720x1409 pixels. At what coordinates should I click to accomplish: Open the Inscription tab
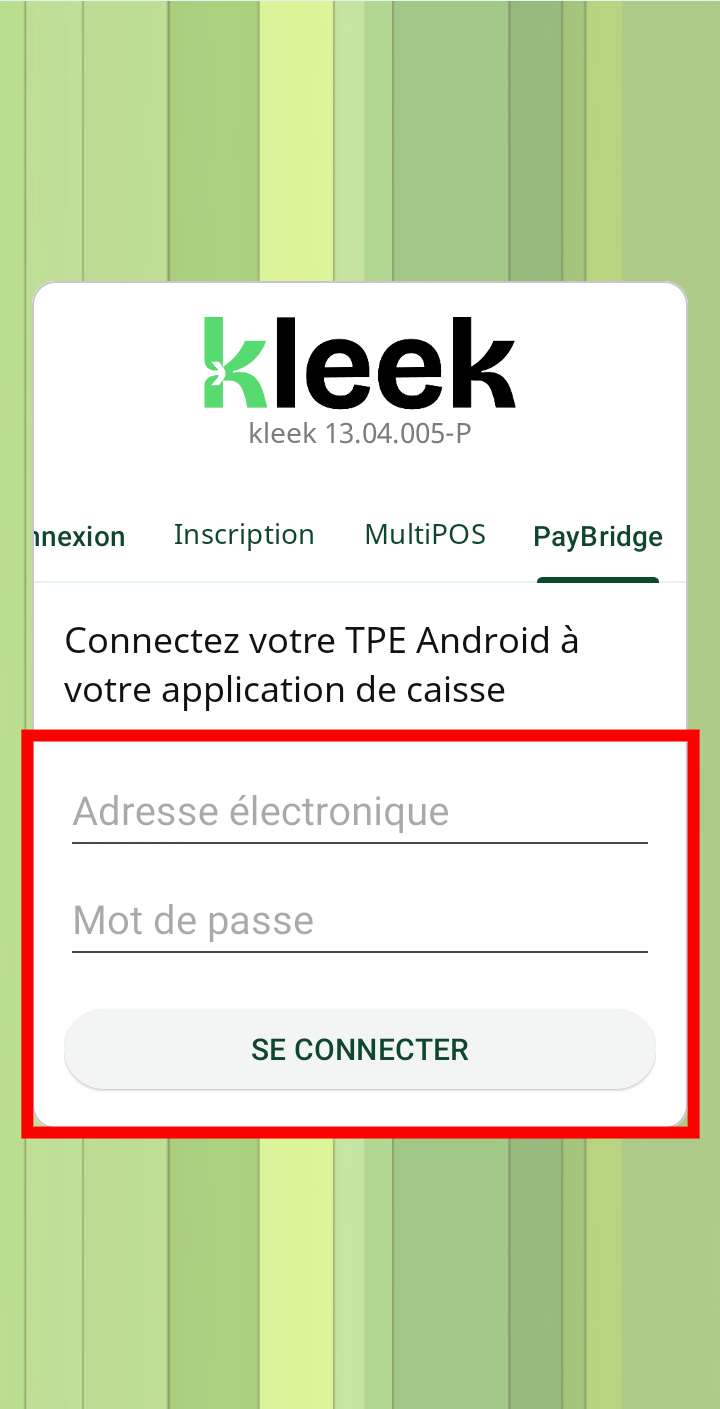click(244, 535)
